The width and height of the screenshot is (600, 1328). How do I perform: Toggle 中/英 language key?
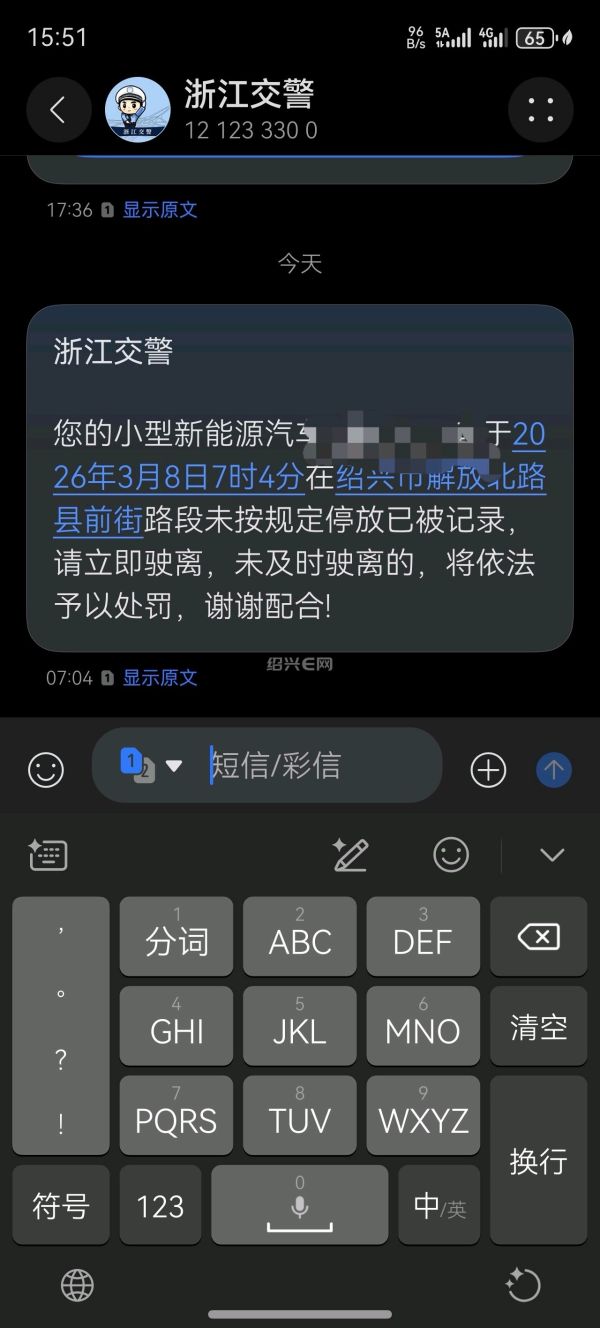[x=439, y=1205]
